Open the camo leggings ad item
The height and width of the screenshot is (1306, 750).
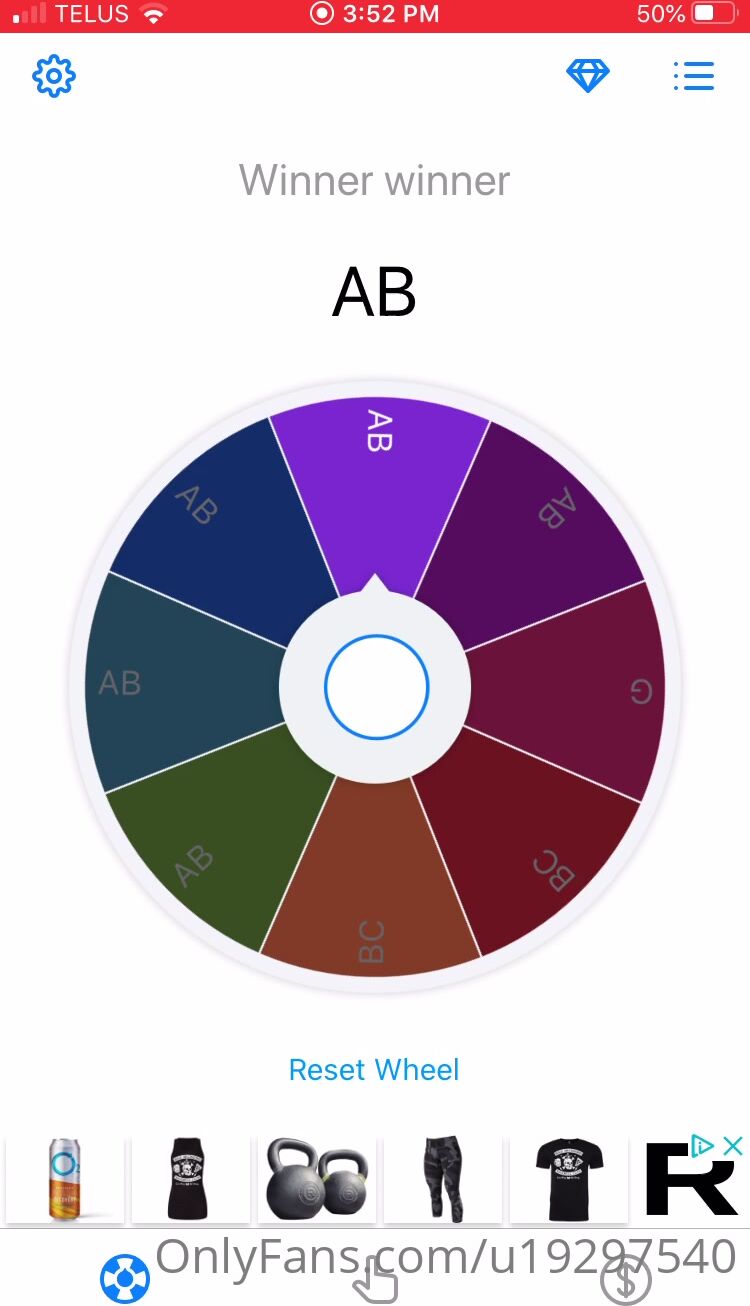click(x=443, y=1180)
